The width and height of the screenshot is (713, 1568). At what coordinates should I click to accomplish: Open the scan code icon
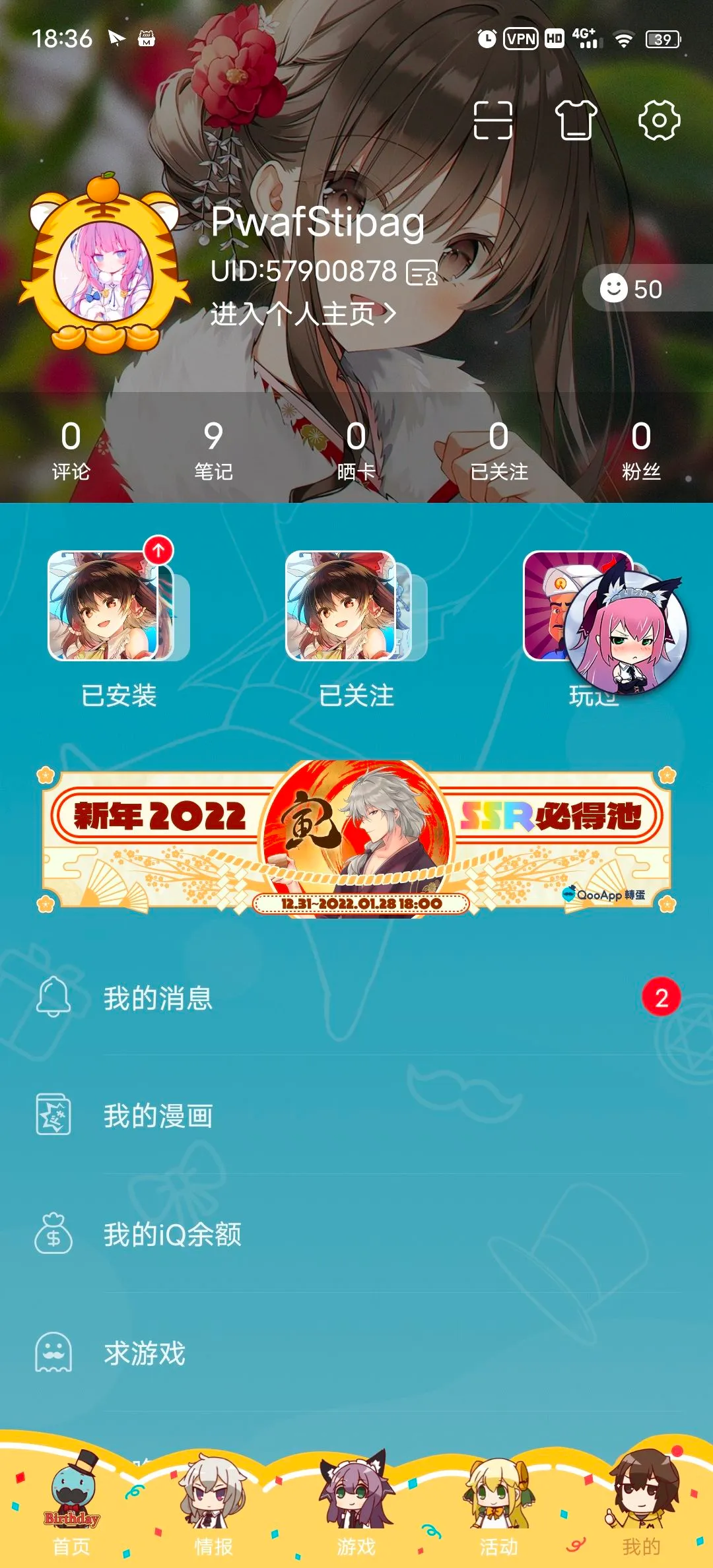tap(492, 120)
